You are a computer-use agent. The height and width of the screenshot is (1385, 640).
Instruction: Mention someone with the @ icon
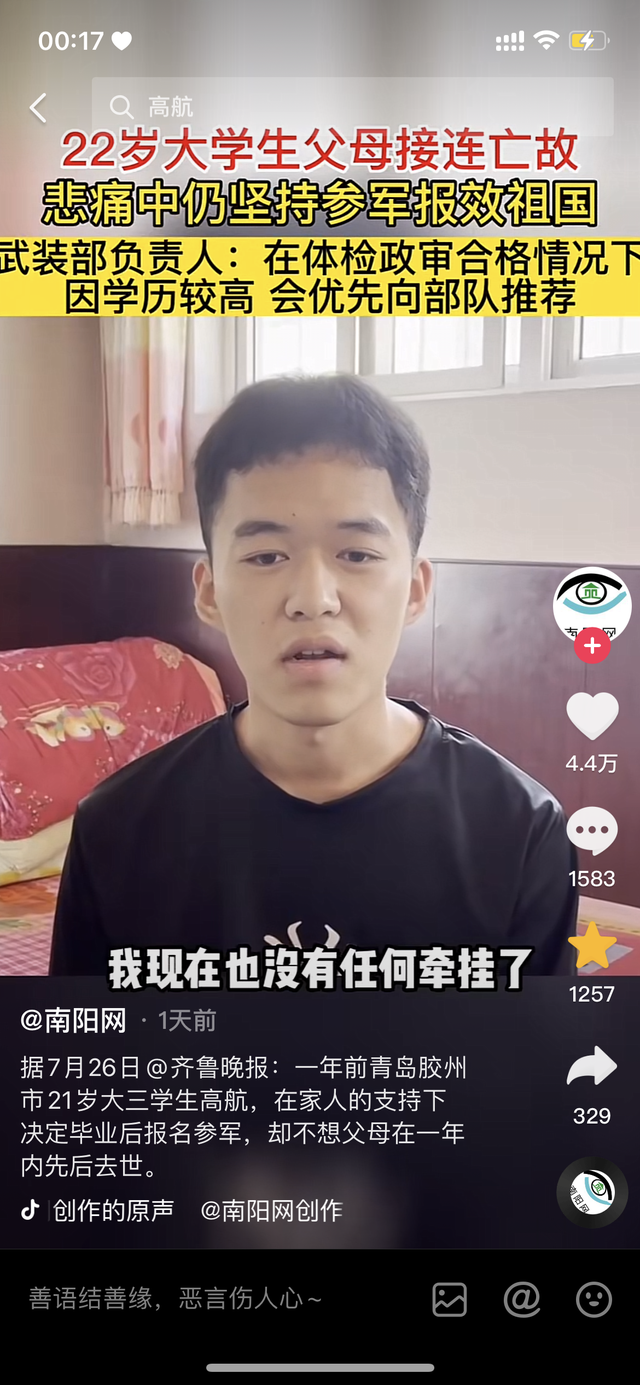pos(522,1299)
